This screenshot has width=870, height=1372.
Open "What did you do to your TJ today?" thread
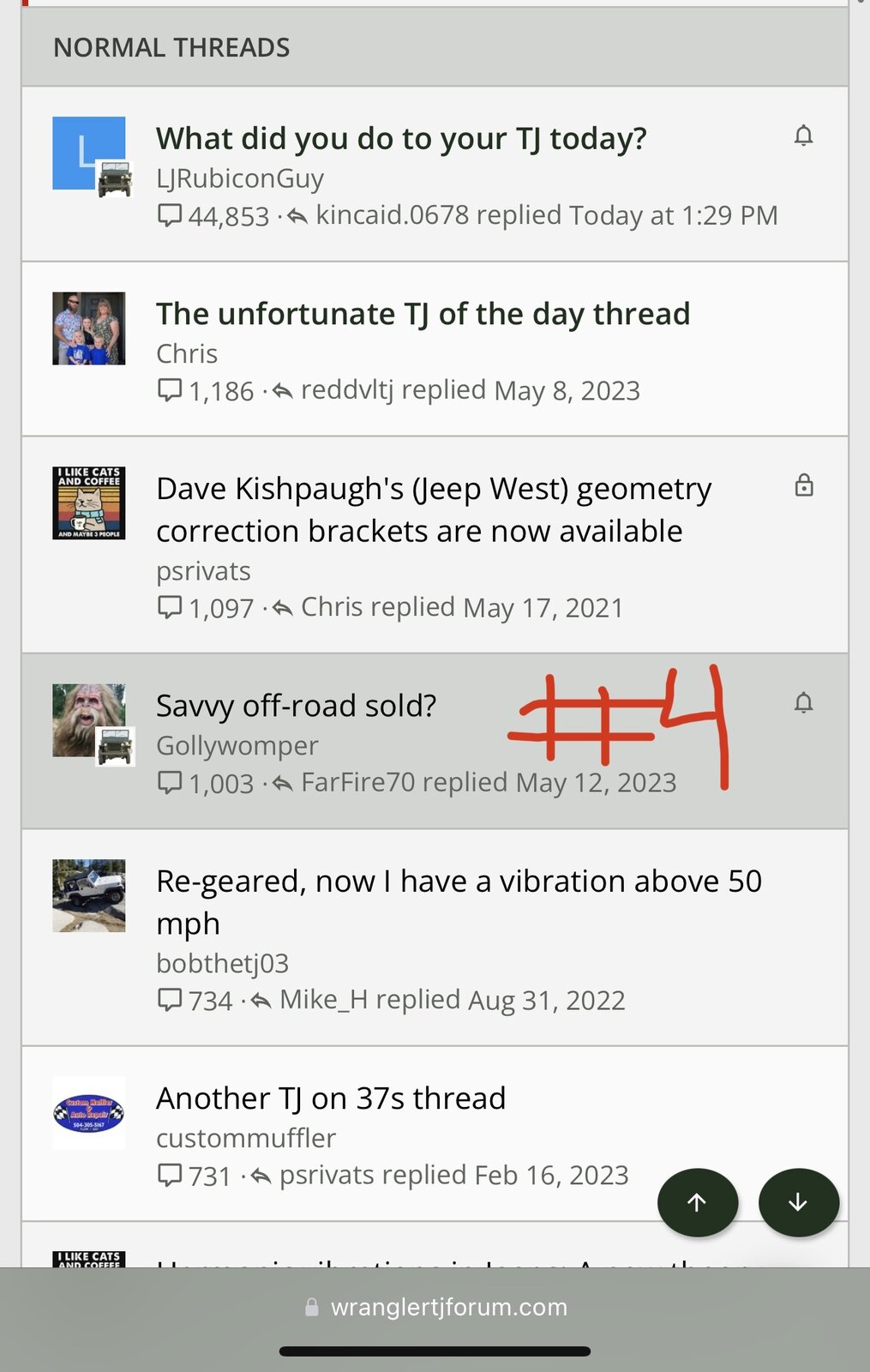click(401, 139)
